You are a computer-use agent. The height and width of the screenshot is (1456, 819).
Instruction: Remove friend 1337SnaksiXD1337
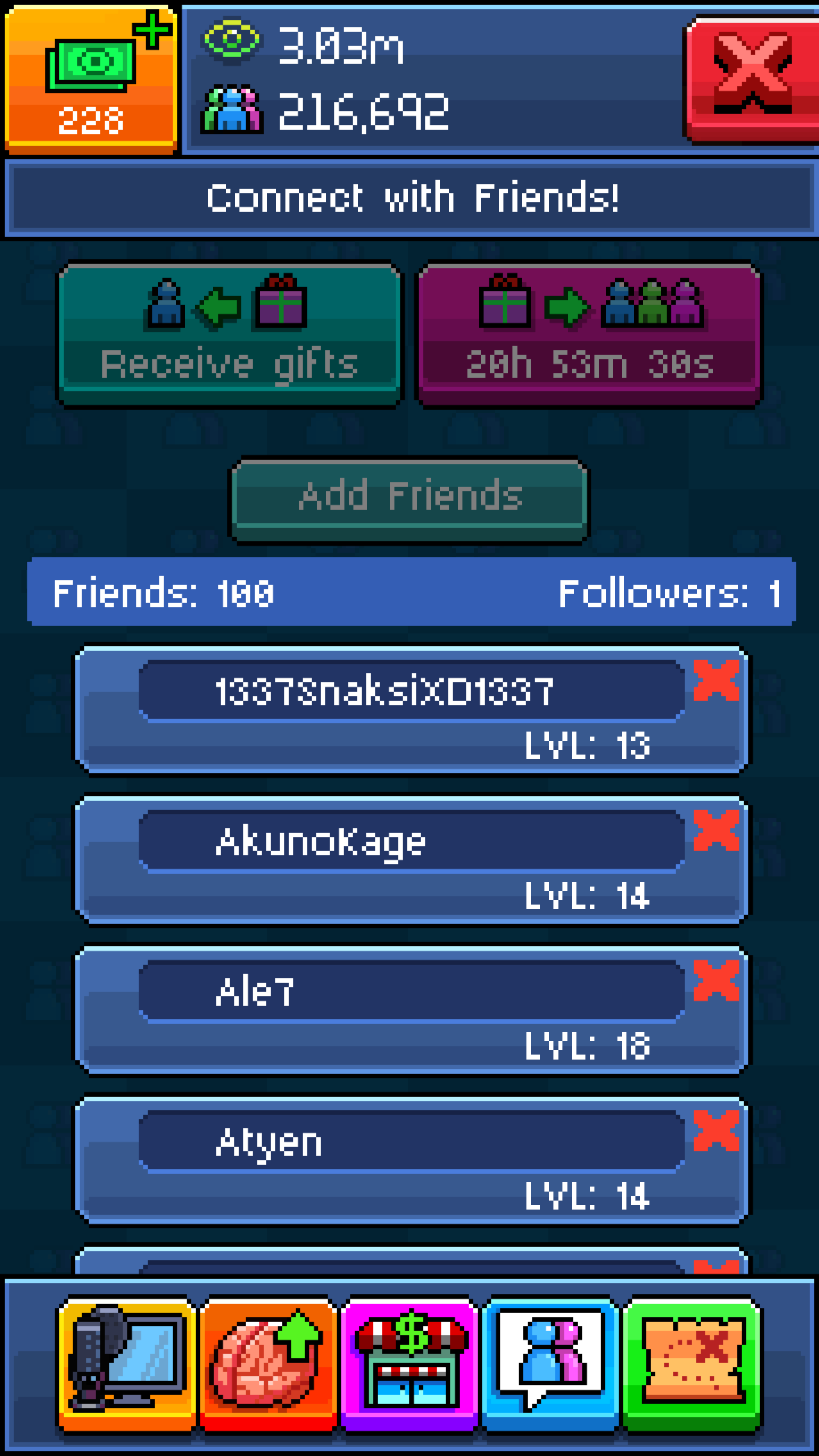pyautogui.click(x=716, y=680)
